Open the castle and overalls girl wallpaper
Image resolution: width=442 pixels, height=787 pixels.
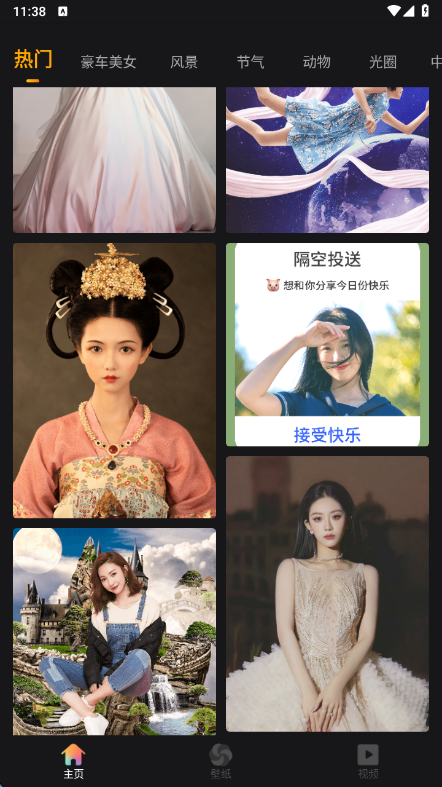tap(114, 631)
